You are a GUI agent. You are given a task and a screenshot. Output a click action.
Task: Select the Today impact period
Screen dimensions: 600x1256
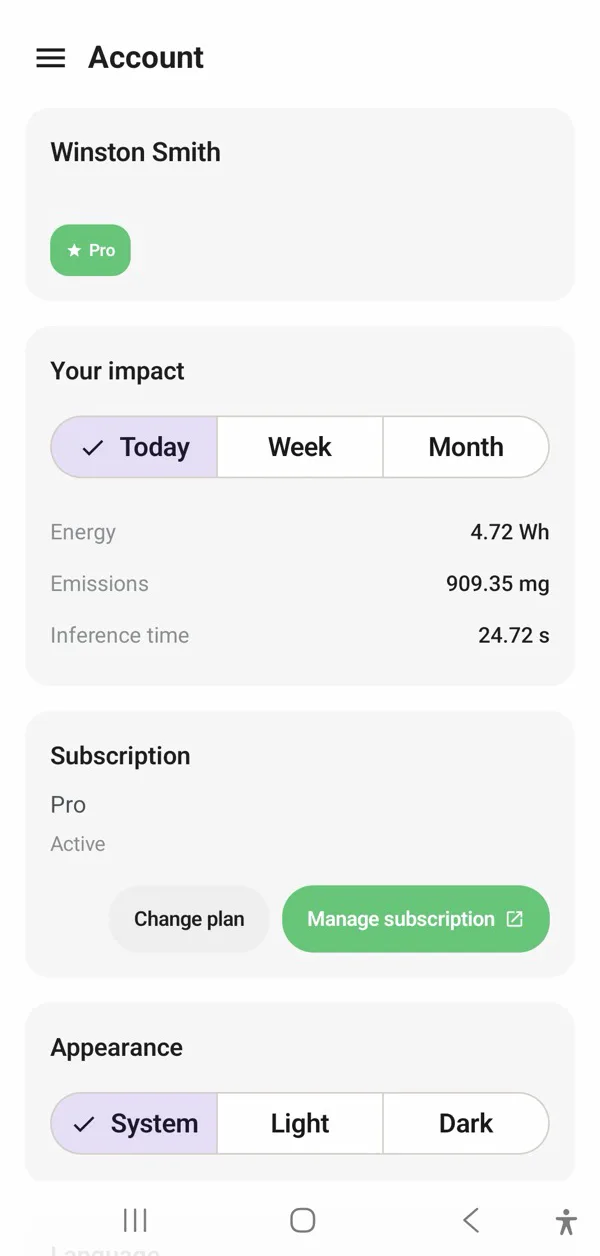tap(134, 447)
